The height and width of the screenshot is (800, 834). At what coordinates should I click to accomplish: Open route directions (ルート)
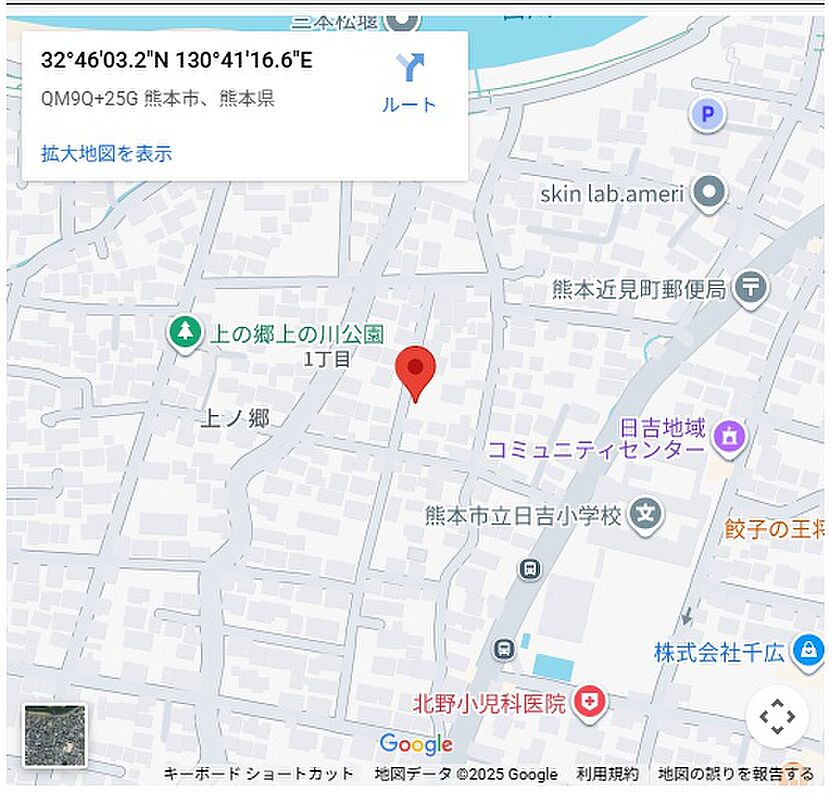click(x=409, y=83)
